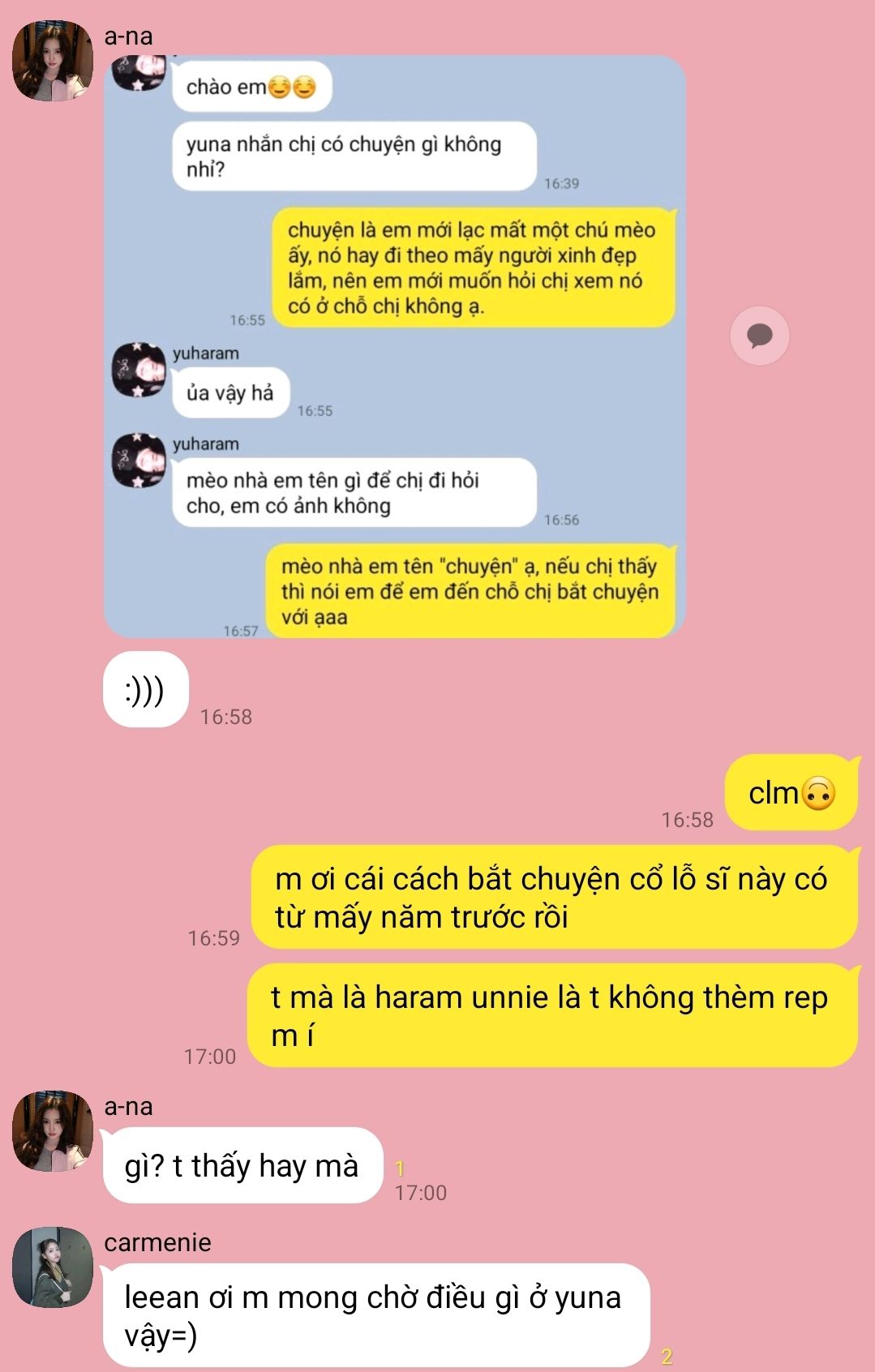This screenshot has width=875, height=1372.
Task: Open a-na's avatar above the shared screenshot
Action: coord(52,62)
